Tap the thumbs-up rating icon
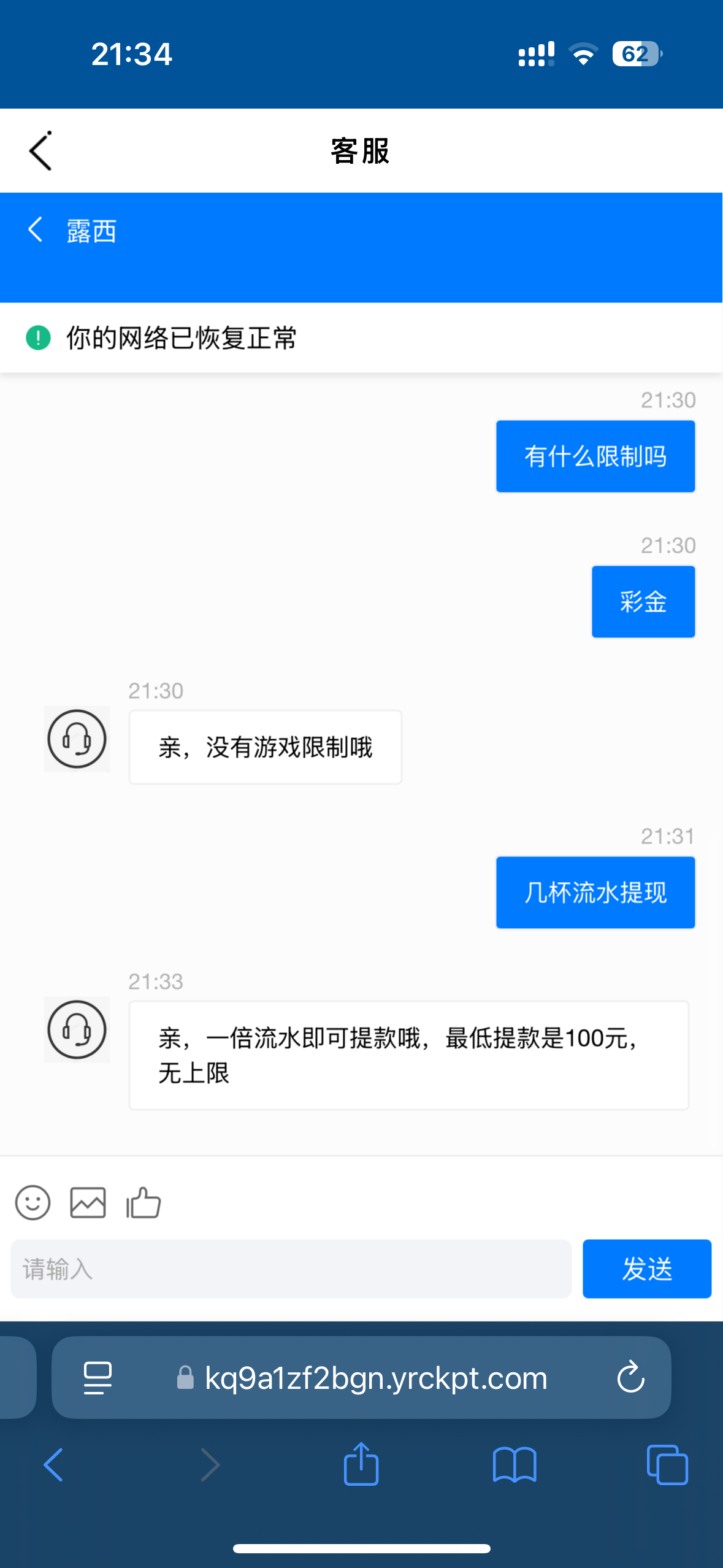The image size is (723, 1568). click(143, 1202)
